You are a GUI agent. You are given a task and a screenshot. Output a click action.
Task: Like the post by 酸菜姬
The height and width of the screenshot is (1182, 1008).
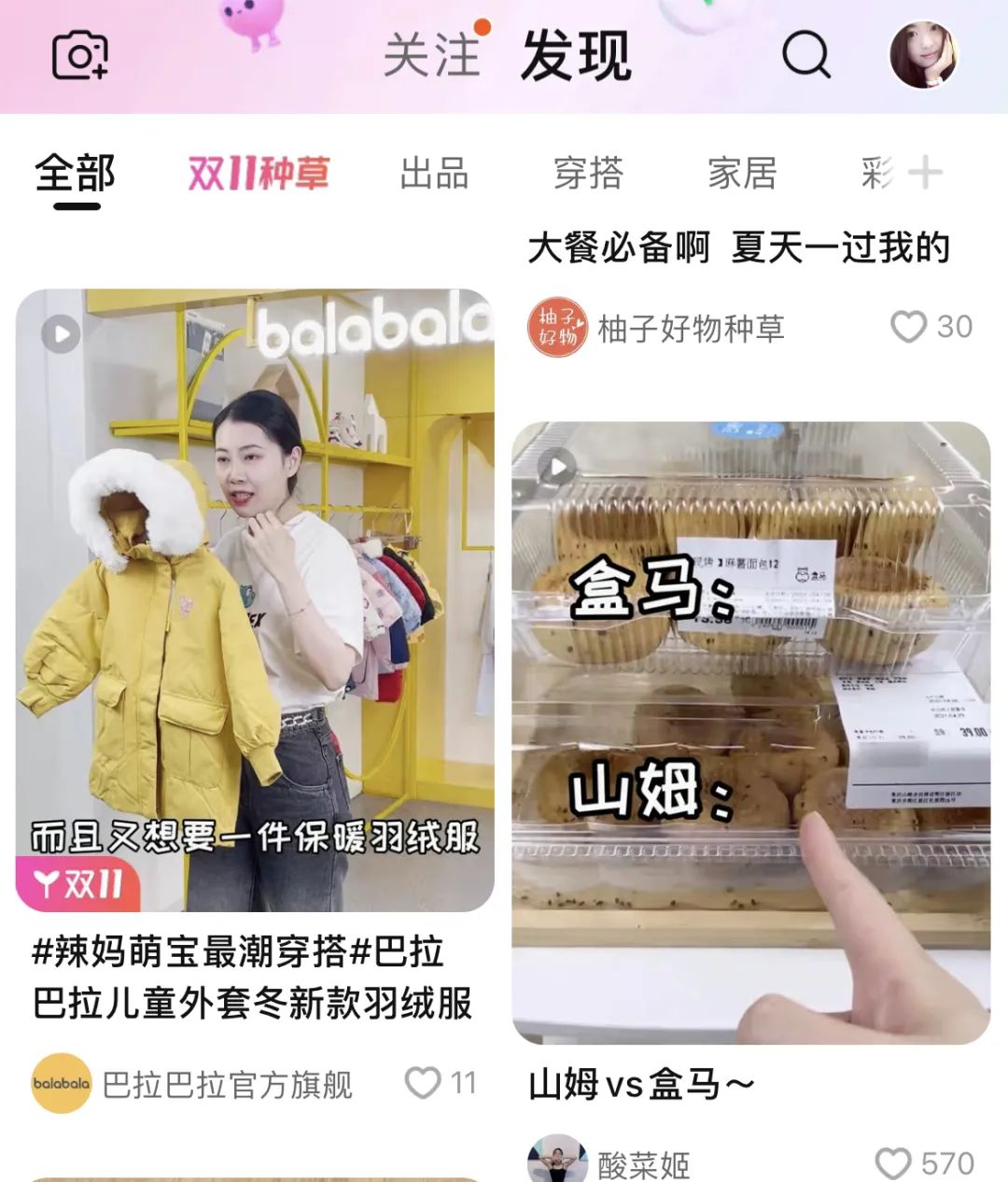893,1163
